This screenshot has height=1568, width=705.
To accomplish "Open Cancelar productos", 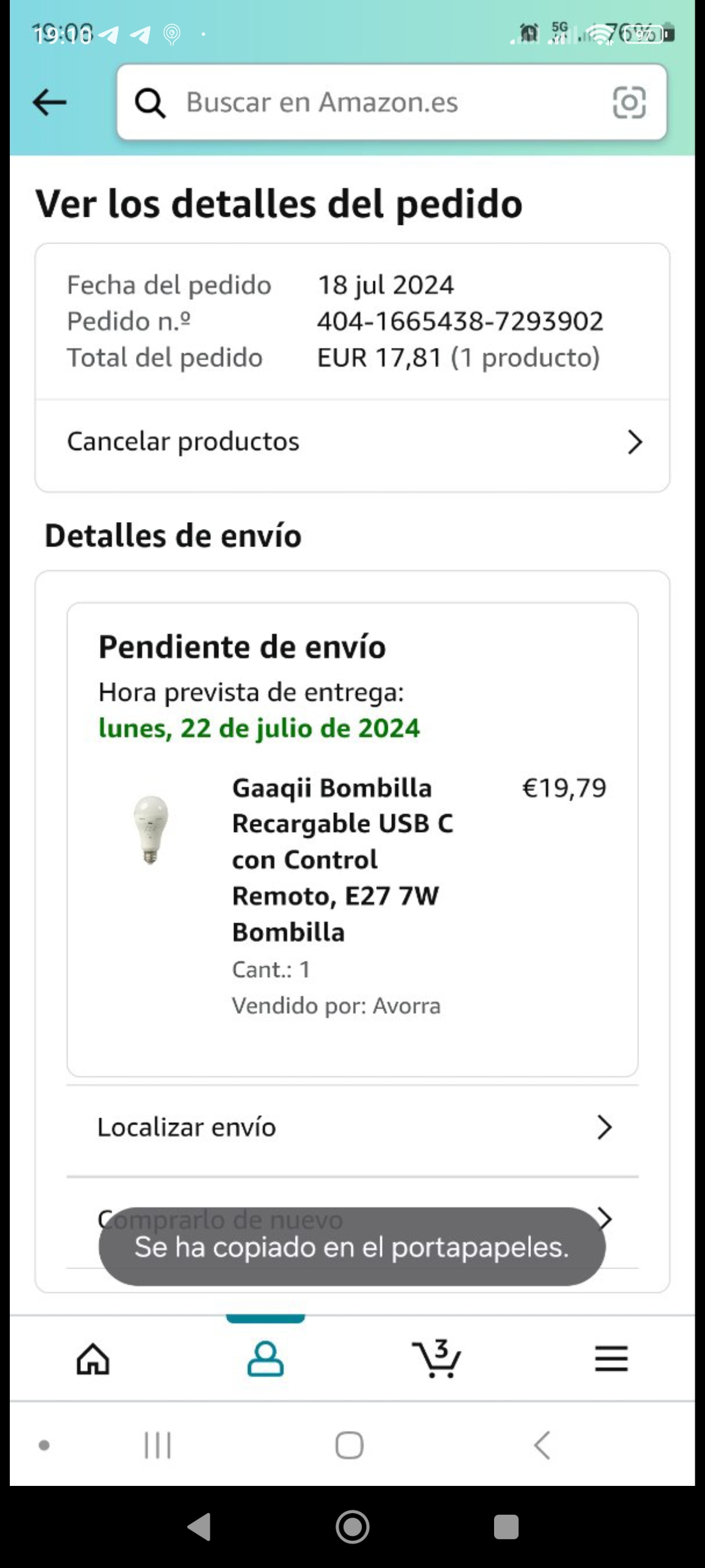I will (x=352, y=442).
